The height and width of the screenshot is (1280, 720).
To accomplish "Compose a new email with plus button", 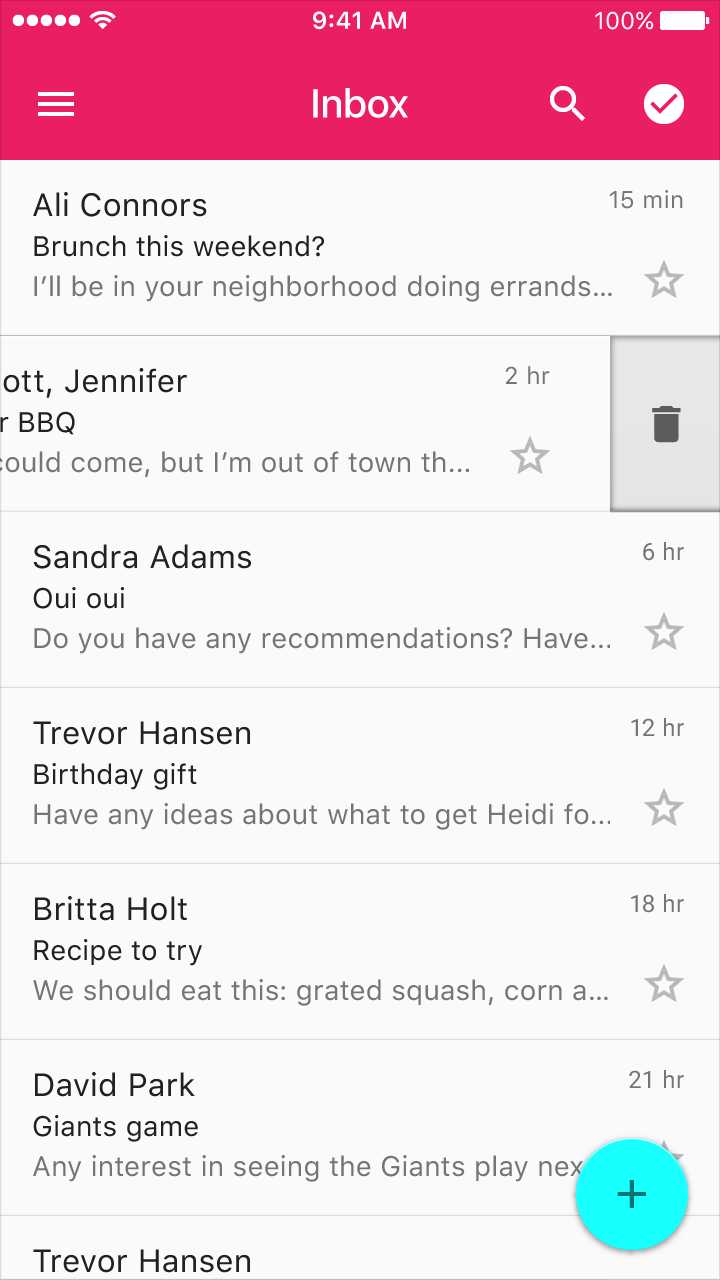I will click(632, 1194).
